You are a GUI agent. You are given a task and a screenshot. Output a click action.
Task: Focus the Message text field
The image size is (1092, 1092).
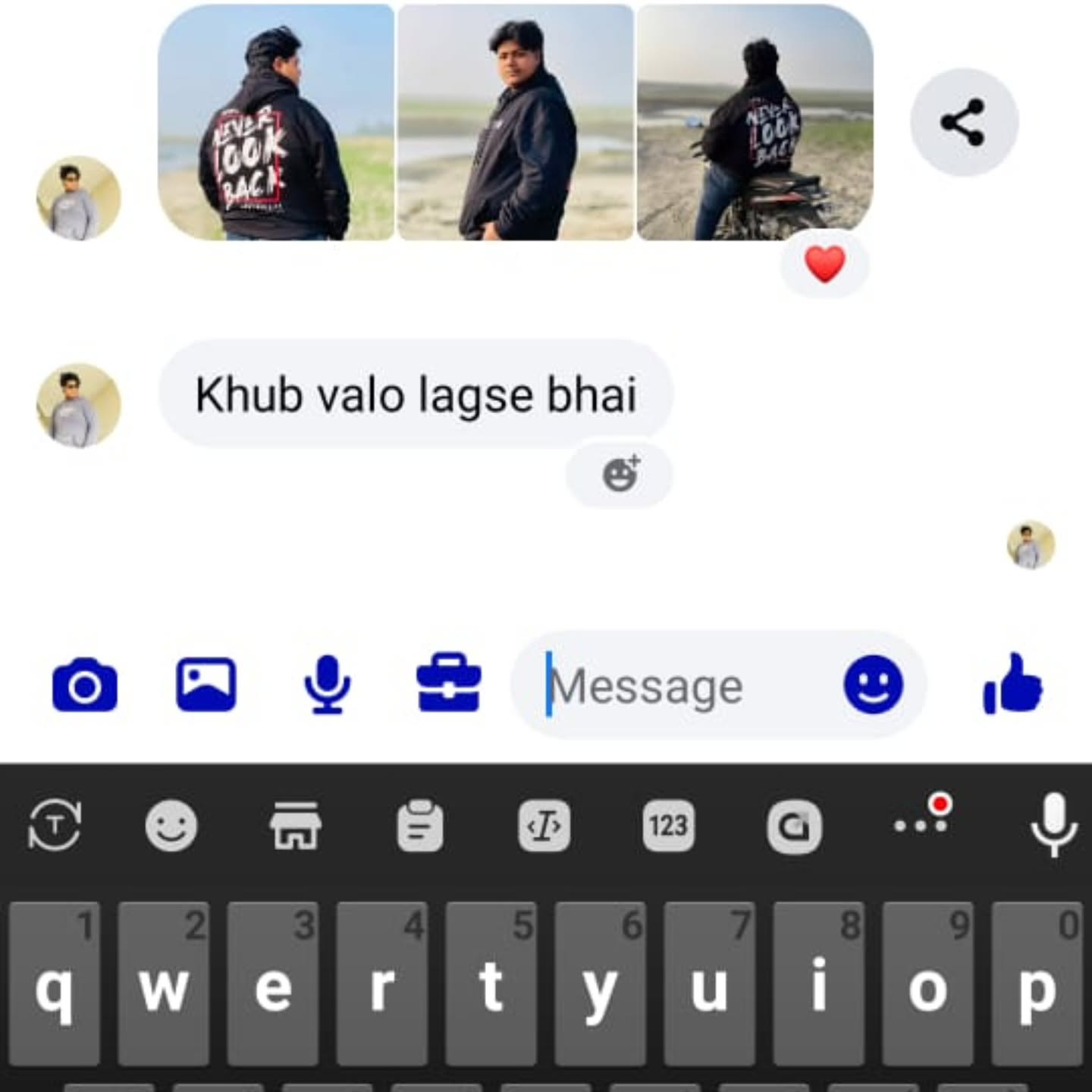[682, 686]
